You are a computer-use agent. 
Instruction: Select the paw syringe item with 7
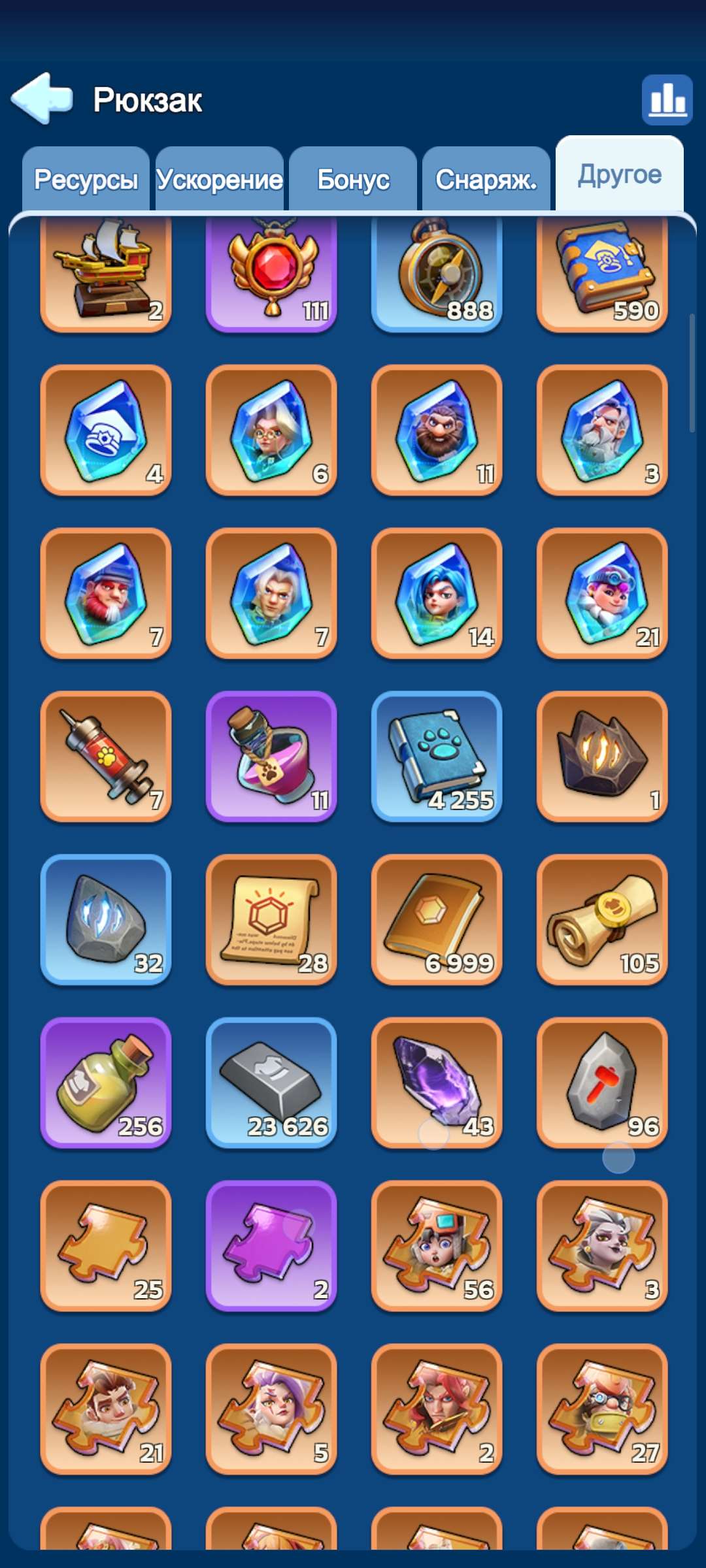(x=106, y=756)
